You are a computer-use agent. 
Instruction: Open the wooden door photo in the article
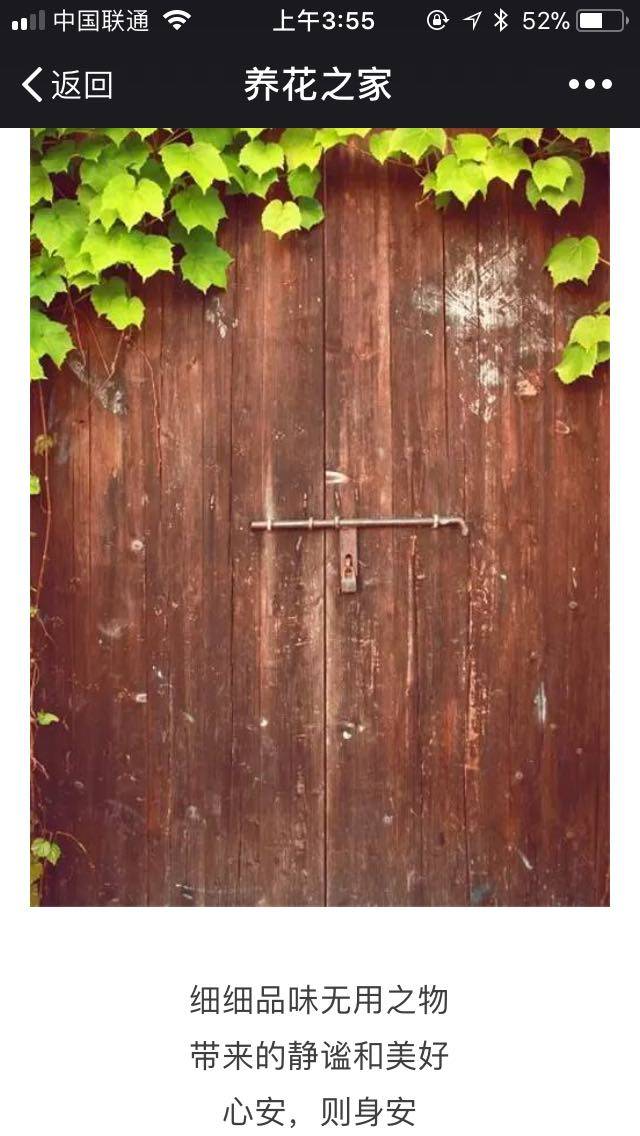[320, 517]
